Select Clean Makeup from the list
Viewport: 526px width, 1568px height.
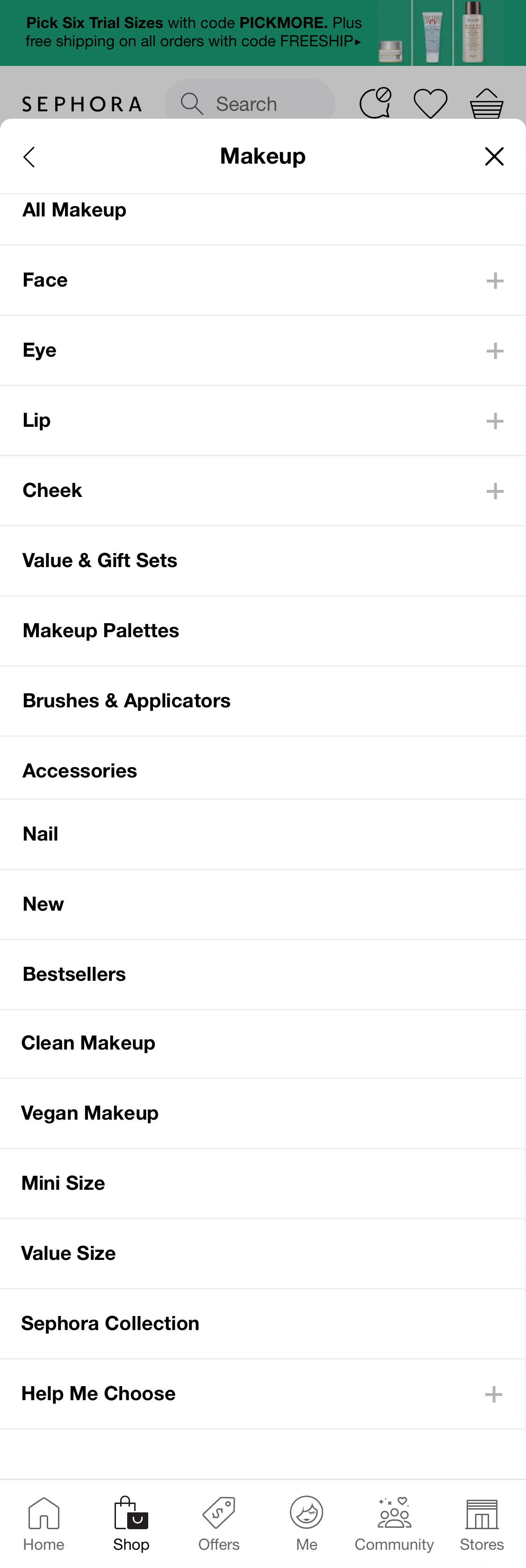pyautogui.click(x=88, y=1043)
